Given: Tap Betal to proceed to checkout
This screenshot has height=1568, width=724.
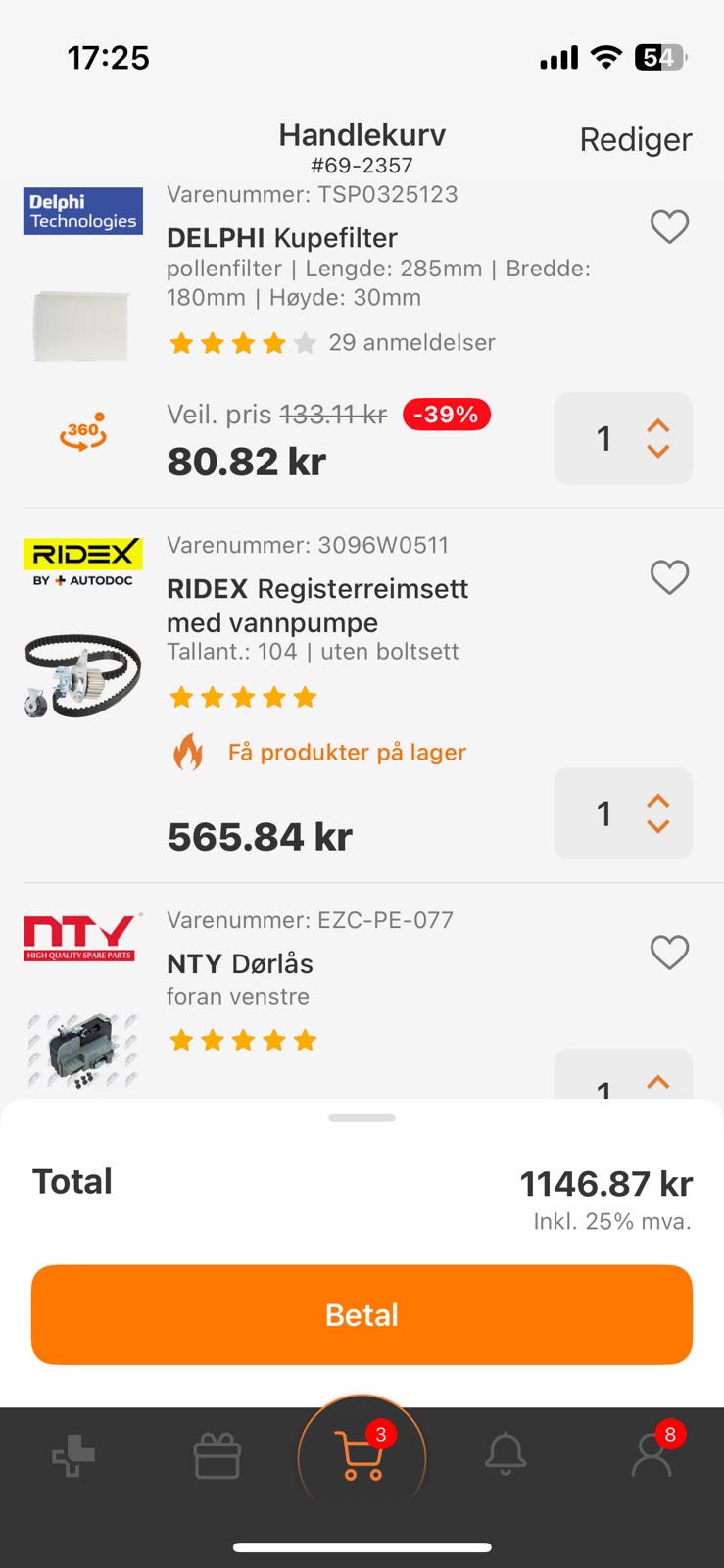Looking at the screenshot, I should pos(362,1314).
